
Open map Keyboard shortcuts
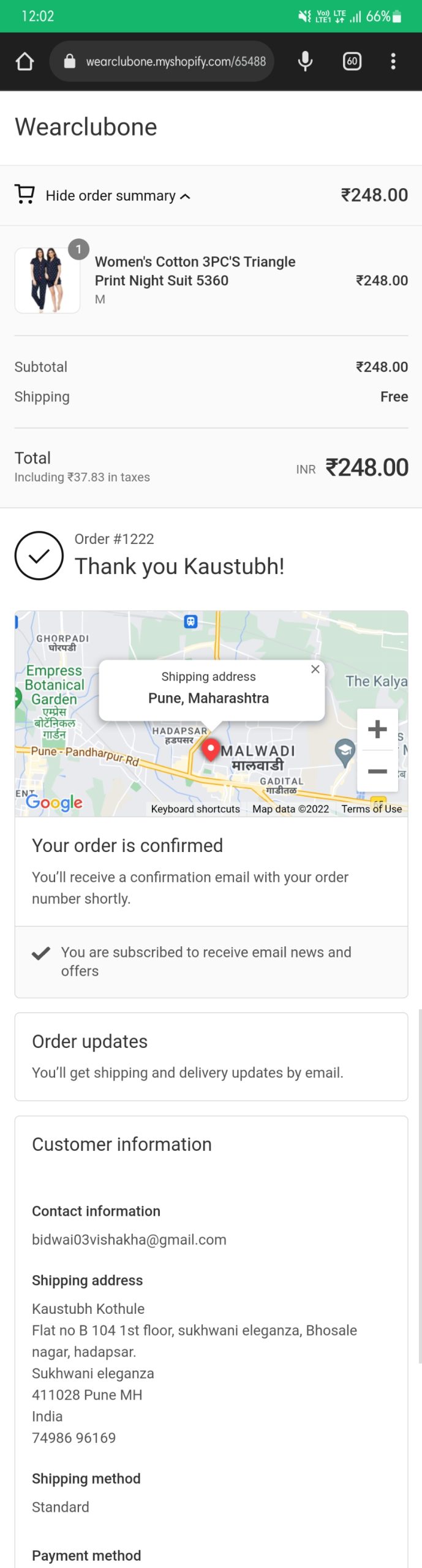pos(195,809)
